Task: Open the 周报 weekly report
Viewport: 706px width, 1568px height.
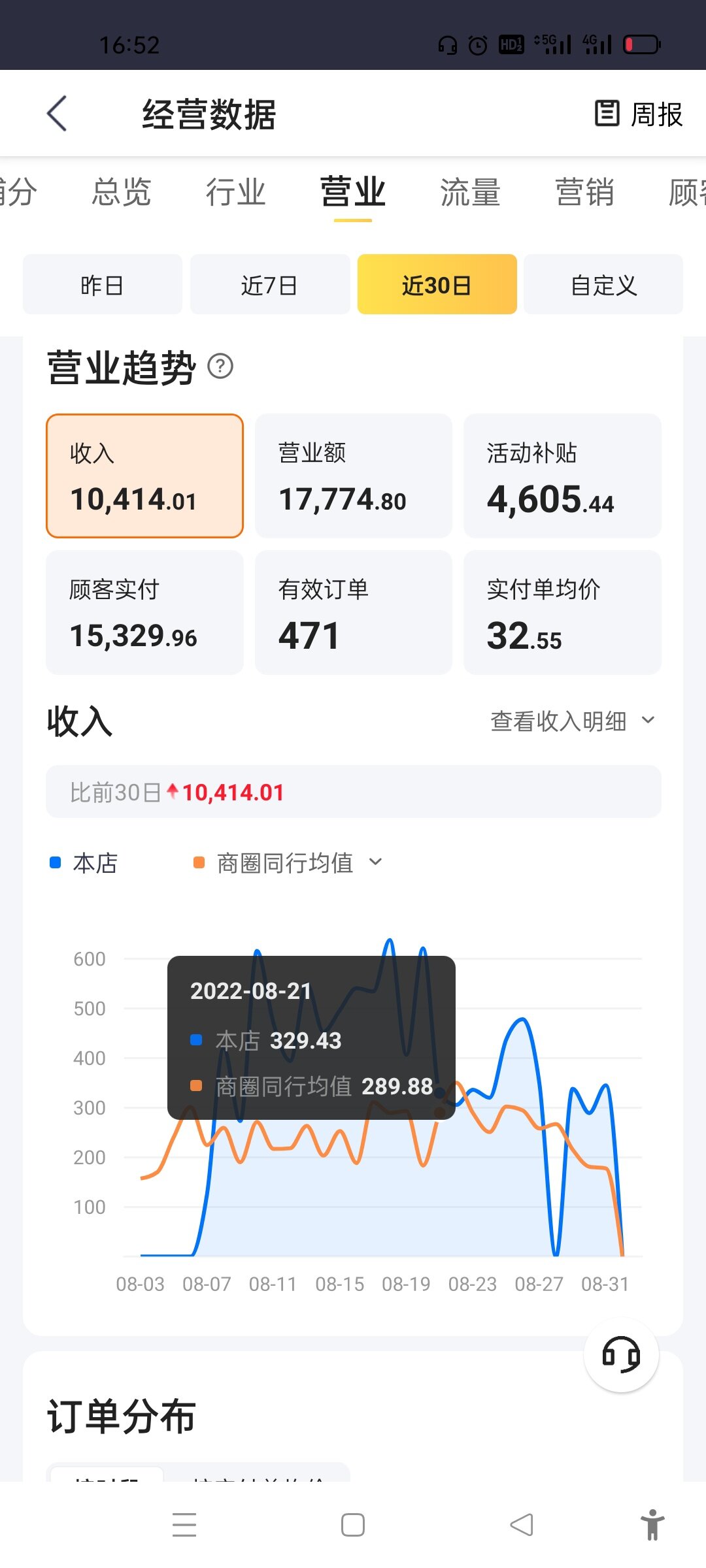Action: click(x=639, y=114)
